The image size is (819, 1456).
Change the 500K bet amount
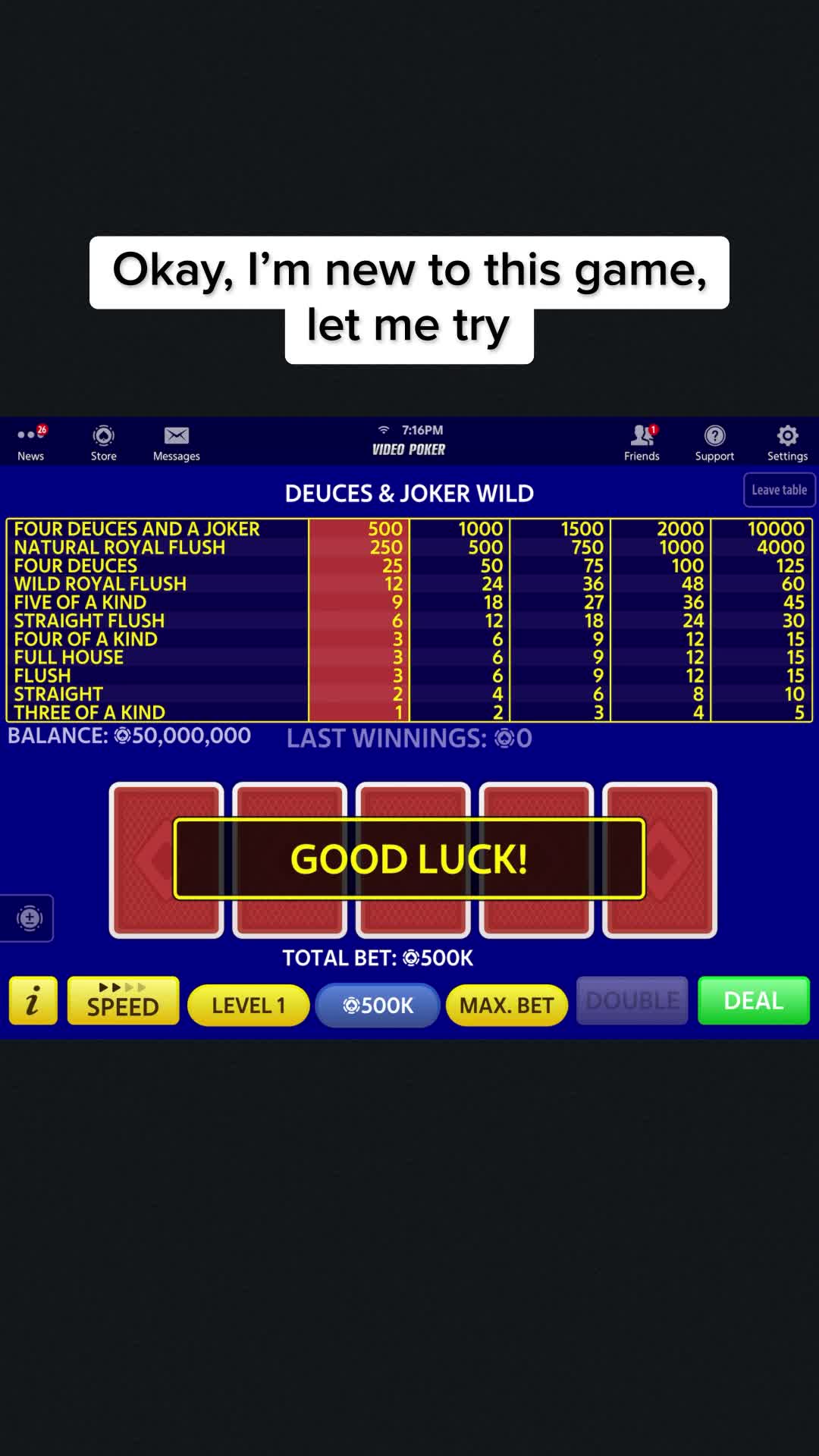[x=378, y=1006]
